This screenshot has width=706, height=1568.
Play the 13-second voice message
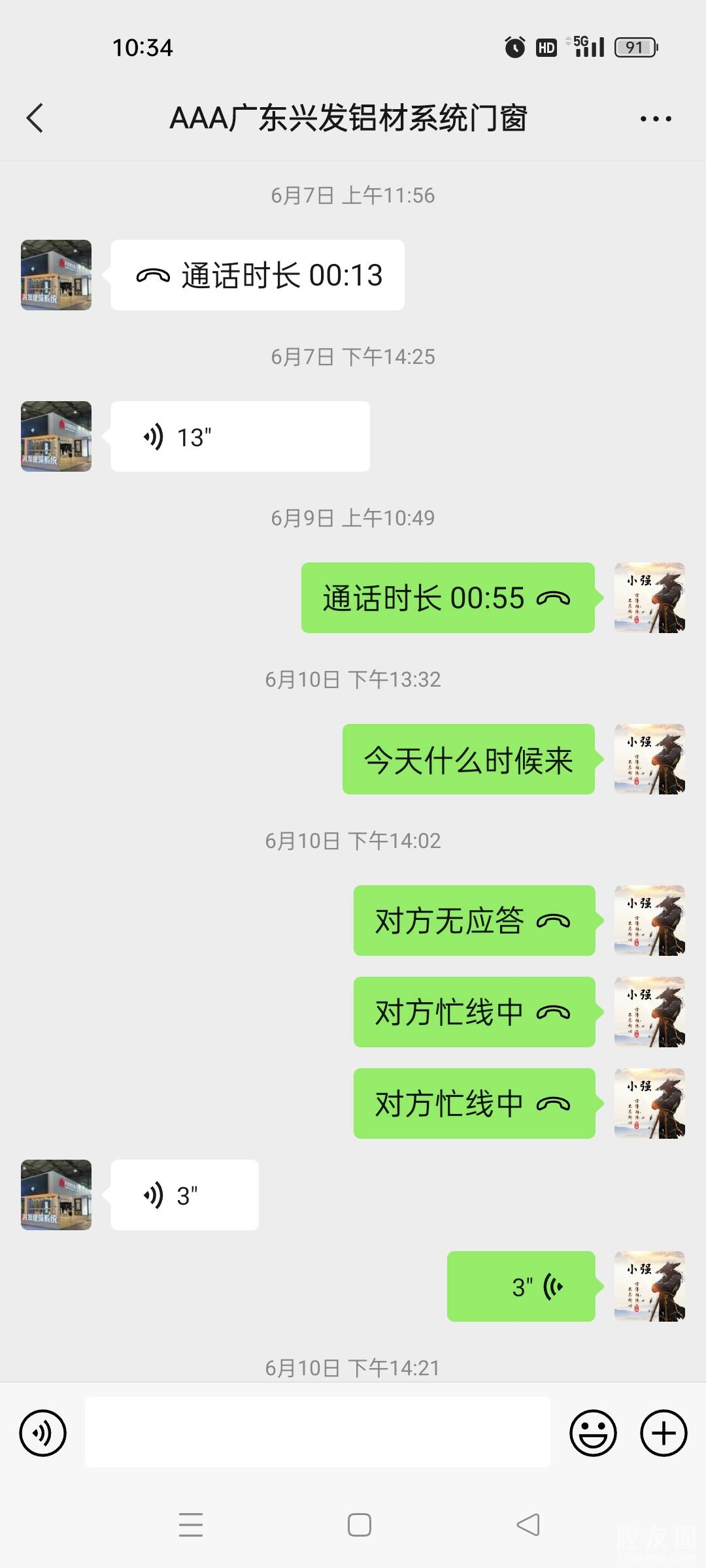[x=240, y=436]
